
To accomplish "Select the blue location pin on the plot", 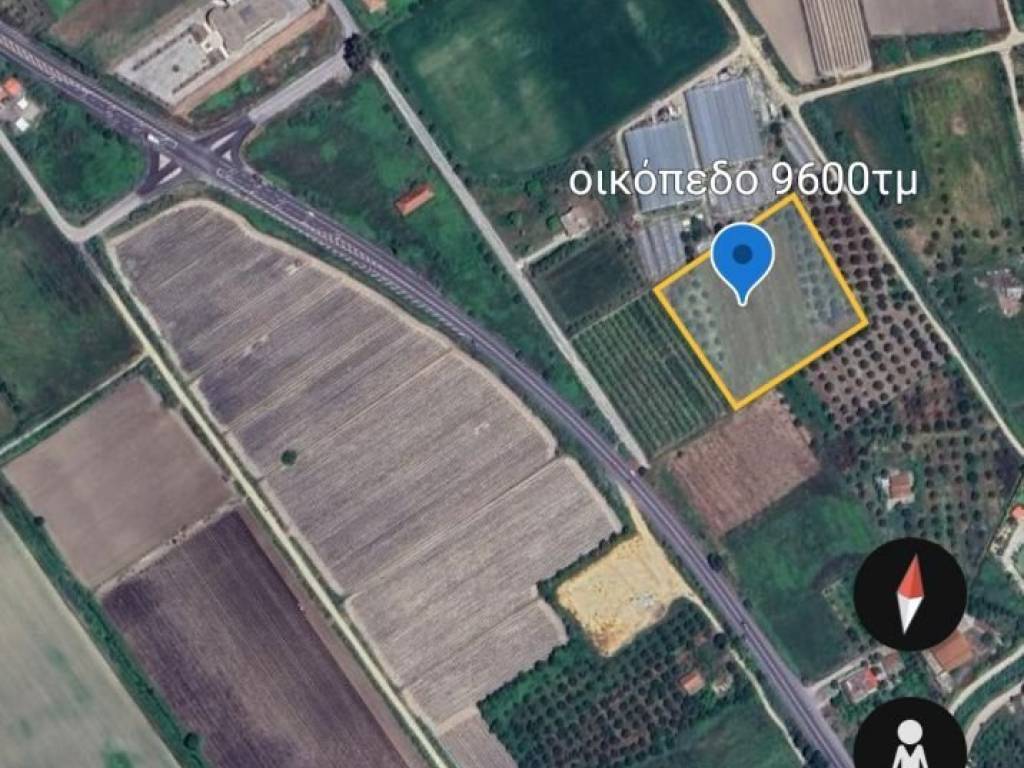I will pyautogui.click(x=742, y=257).
